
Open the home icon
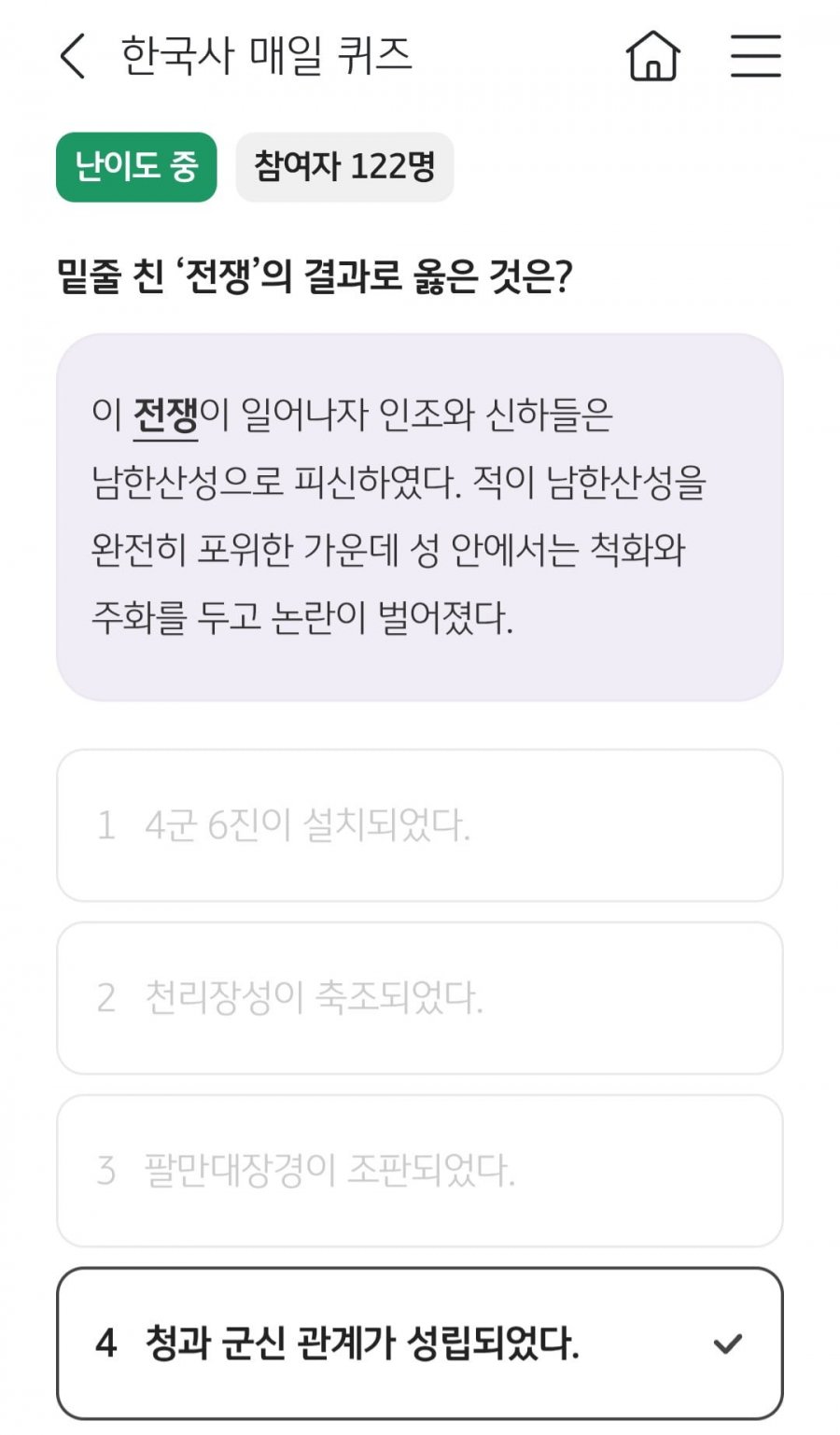click(x=652, y=56)
